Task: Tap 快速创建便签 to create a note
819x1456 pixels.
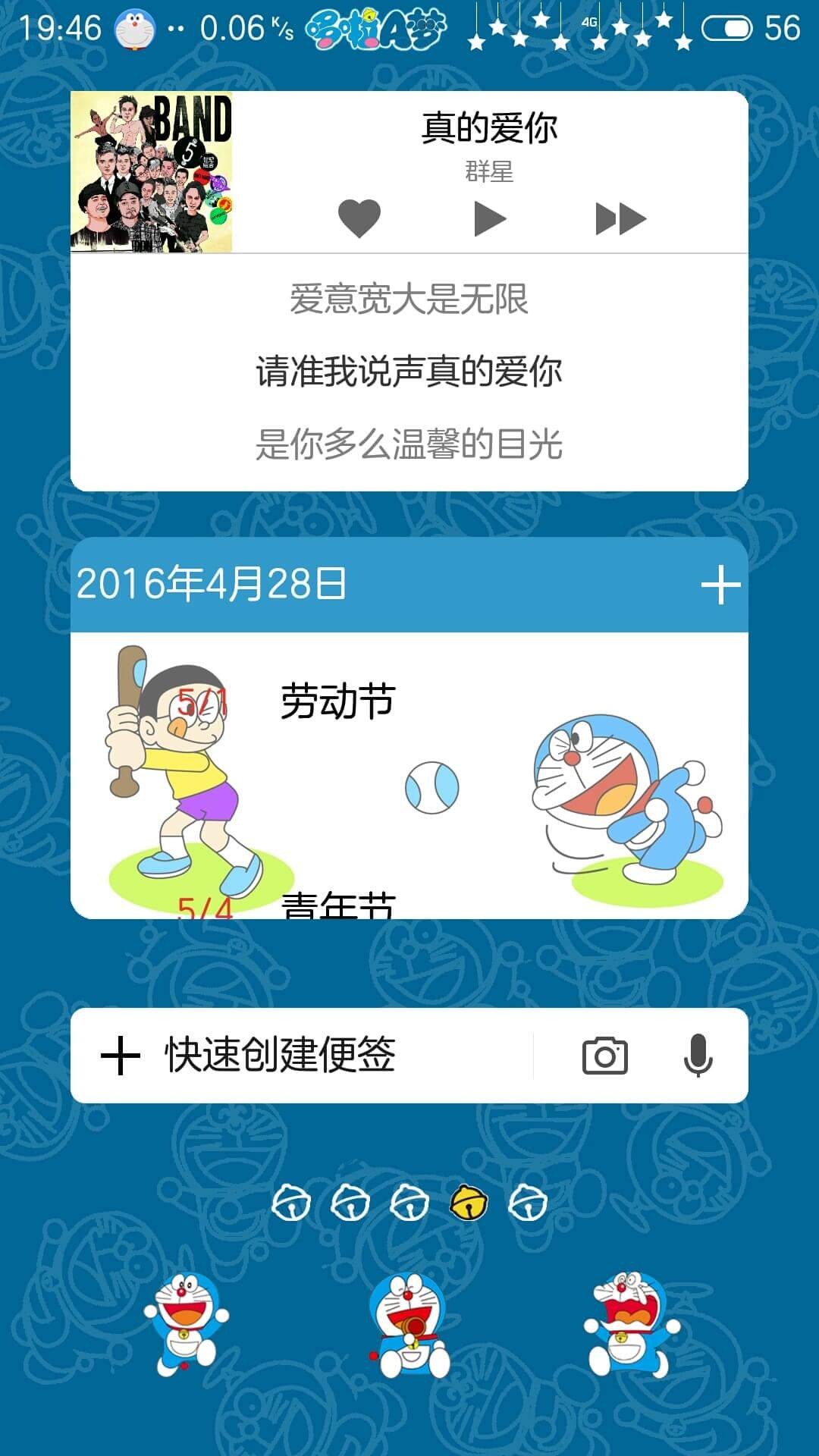Action: point(281,1055)
